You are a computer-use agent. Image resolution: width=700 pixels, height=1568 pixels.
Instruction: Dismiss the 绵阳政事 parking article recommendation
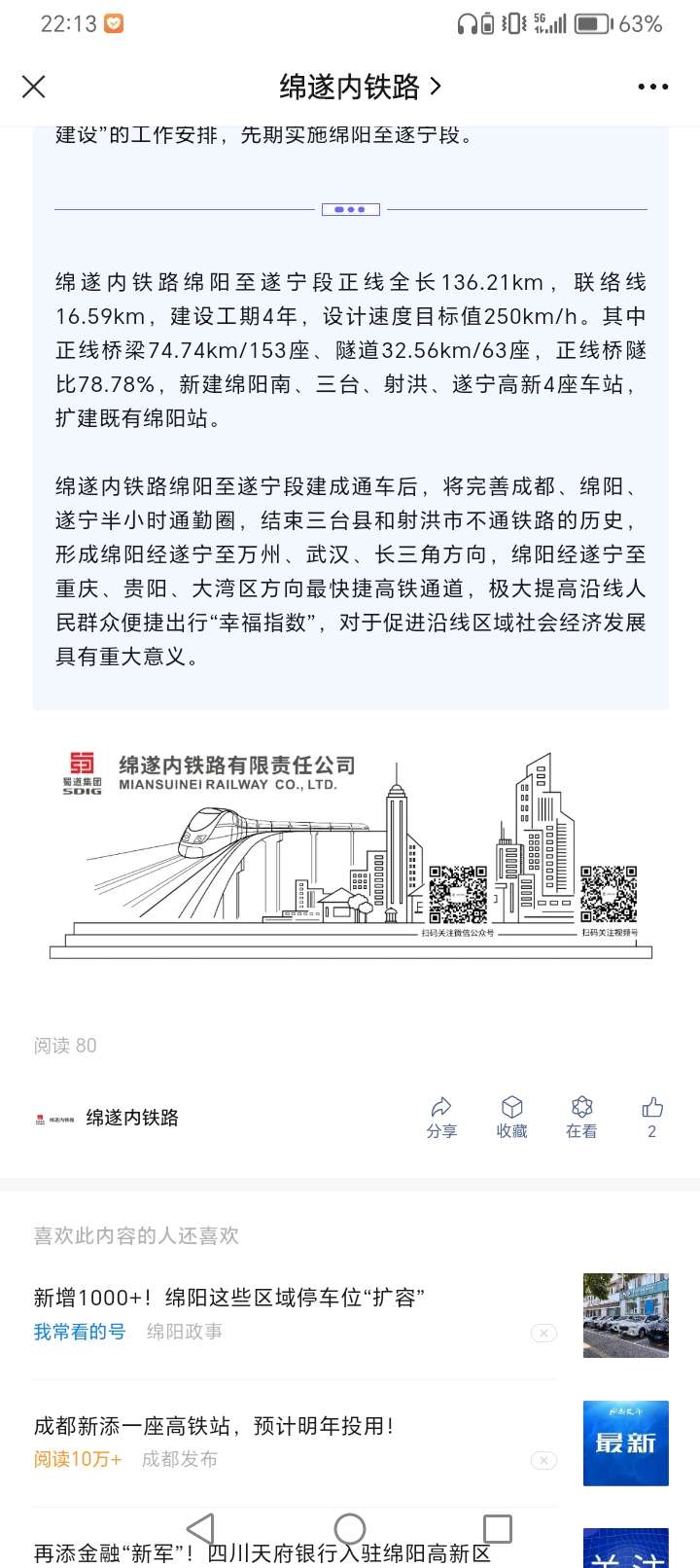(543, 1333)
